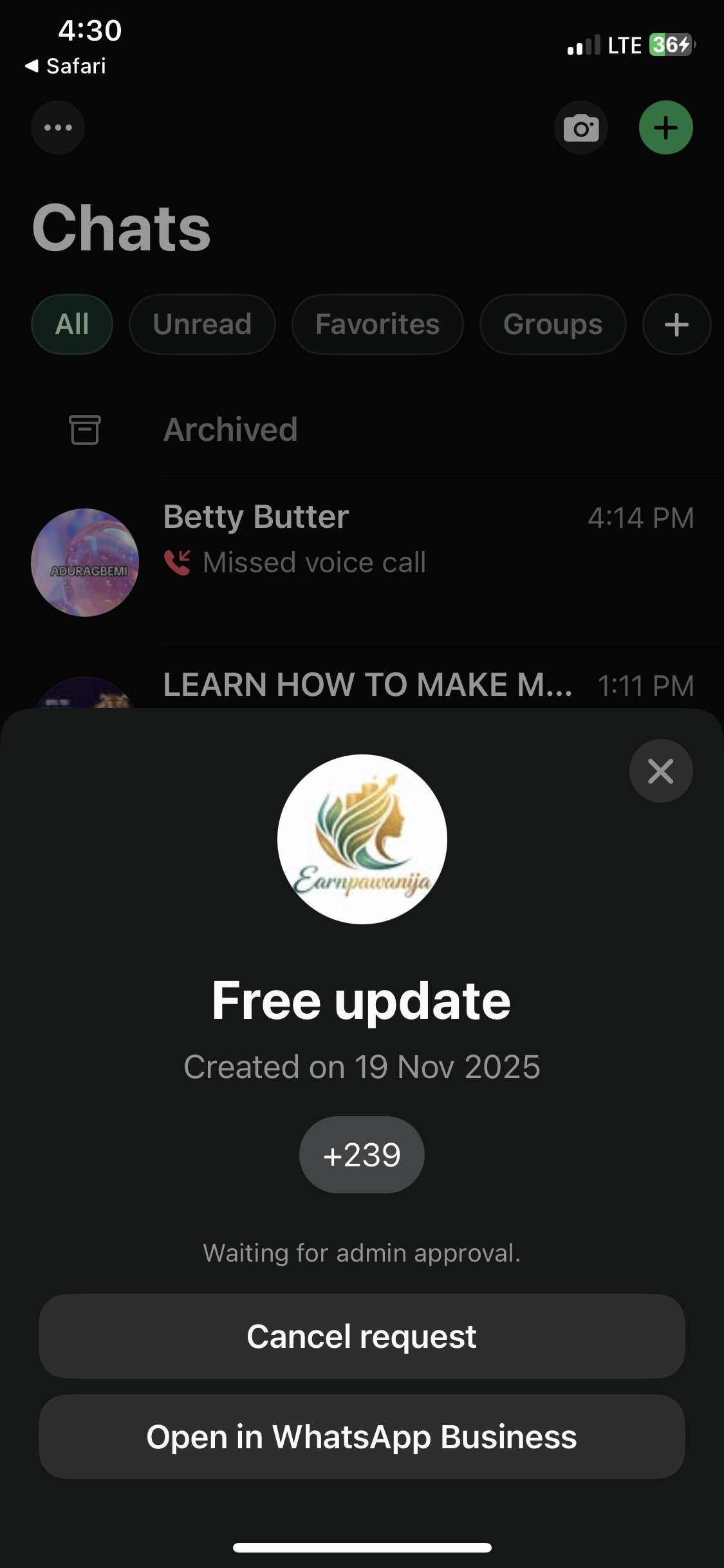The width and height of the screenshot is (724, 1568).
Task: Start a new chat
Action: pyautogui.click(x=665, y=127)
